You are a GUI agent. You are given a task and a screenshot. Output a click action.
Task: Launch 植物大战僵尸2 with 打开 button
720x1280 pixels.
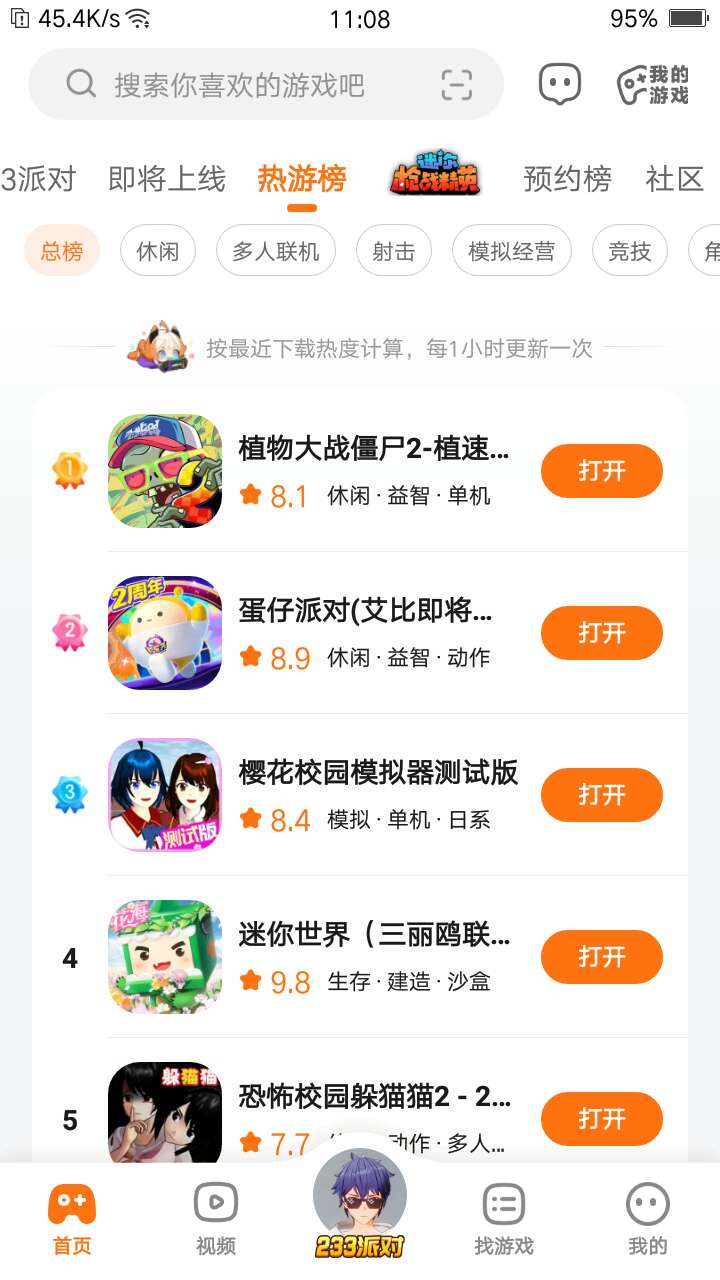(x=601, y=471)
